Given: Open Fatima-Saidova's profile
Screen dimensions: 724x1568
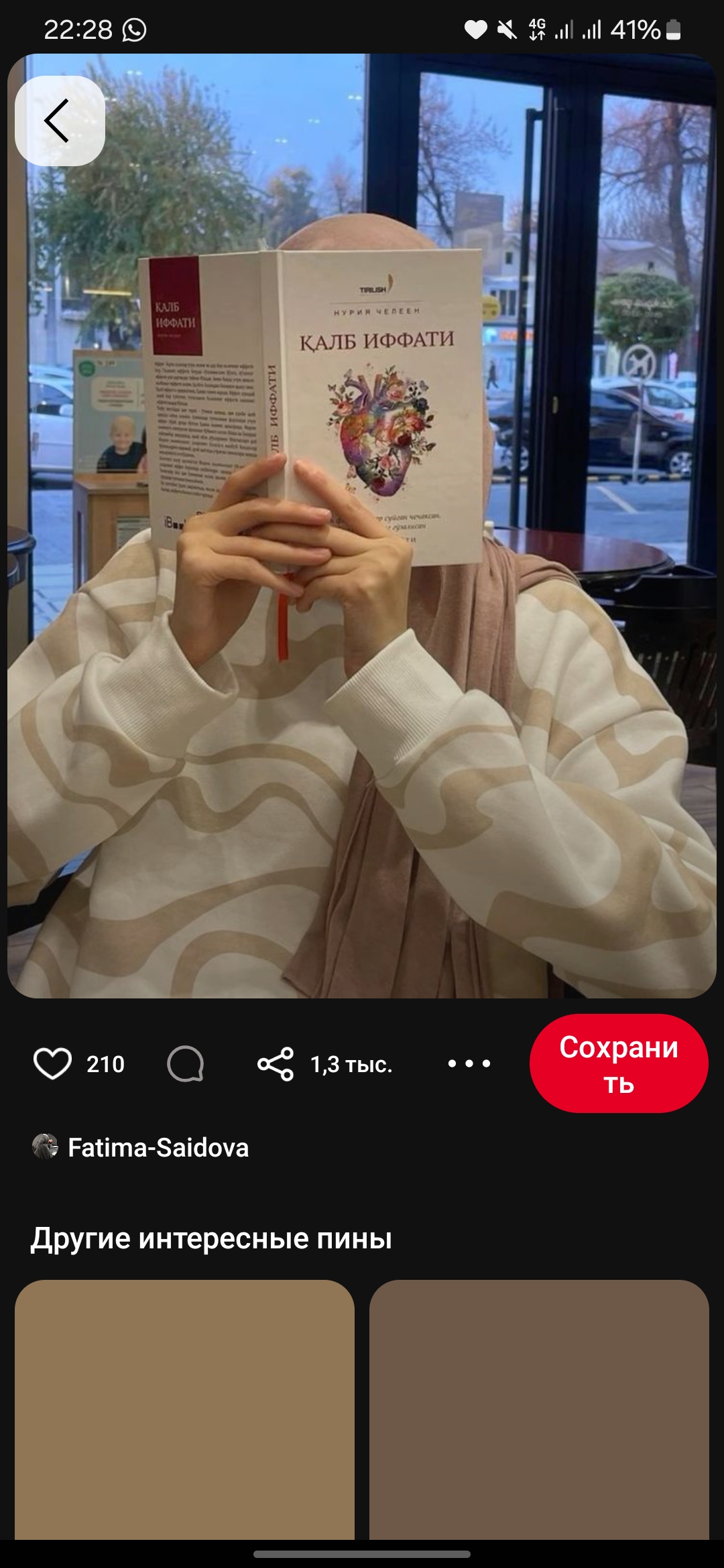Looking at the screenshot, I should click(x=158, y=1148).
